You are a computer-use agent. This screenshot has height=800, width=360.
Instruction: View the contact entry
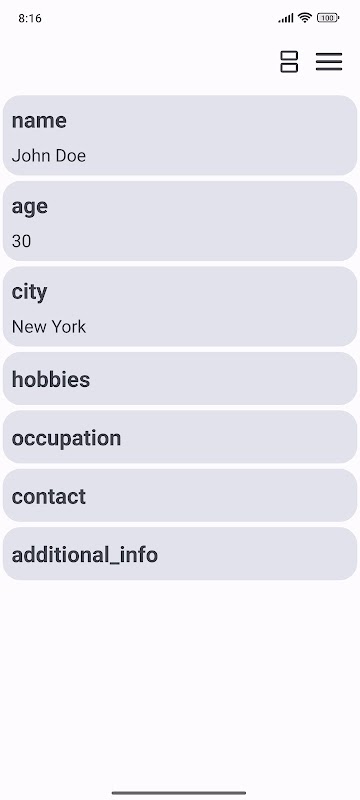tap(180, 495)
